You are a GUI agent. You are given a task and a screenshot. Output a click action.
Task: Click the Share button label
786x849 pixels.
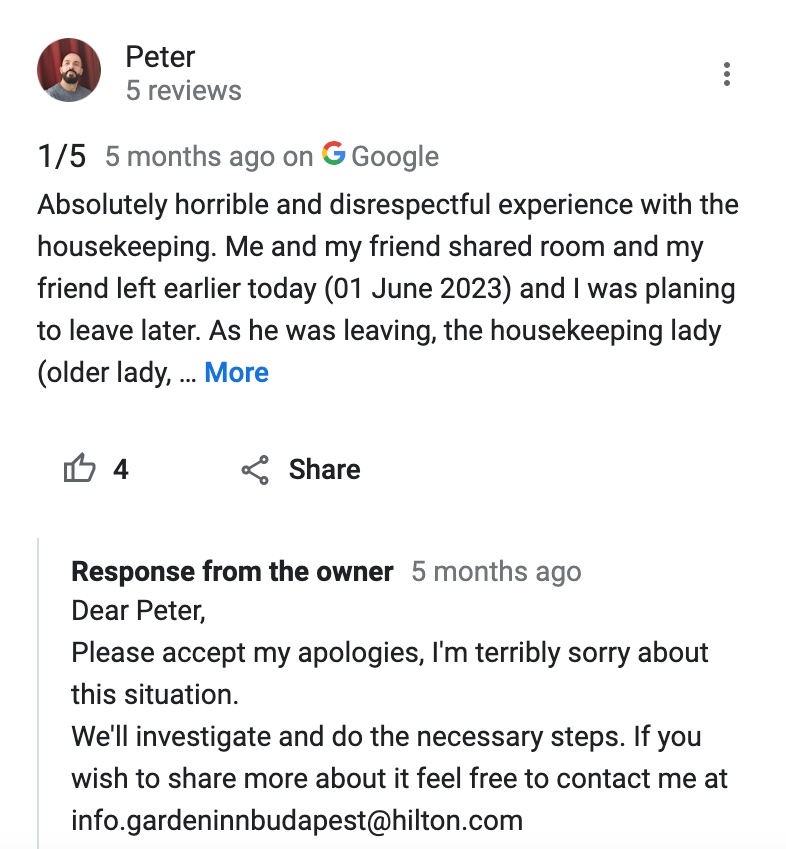(325, 469)
